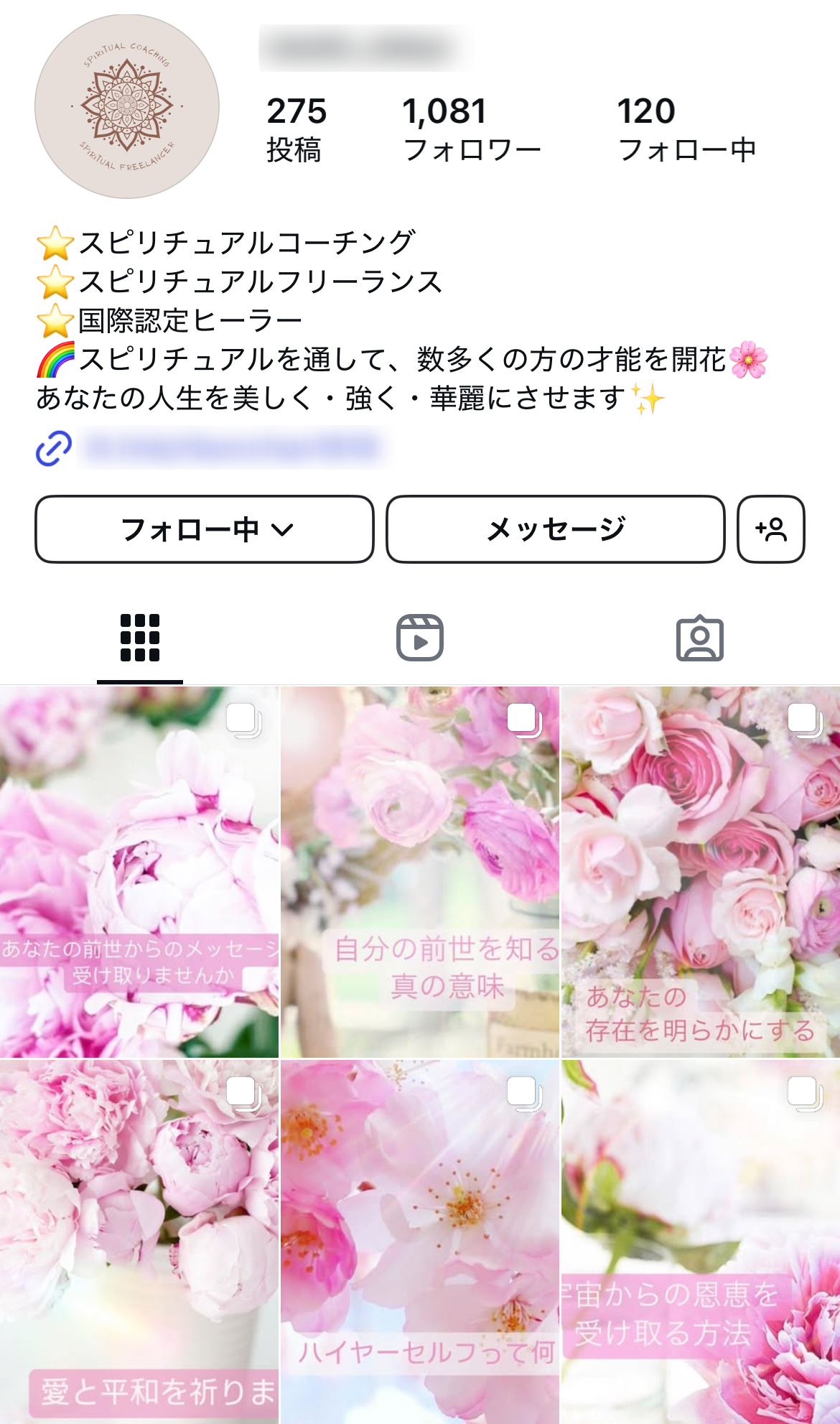Open post 愛と平和を祈りま
Screen dimensions: 840x1424
[x=139, y=1242]
